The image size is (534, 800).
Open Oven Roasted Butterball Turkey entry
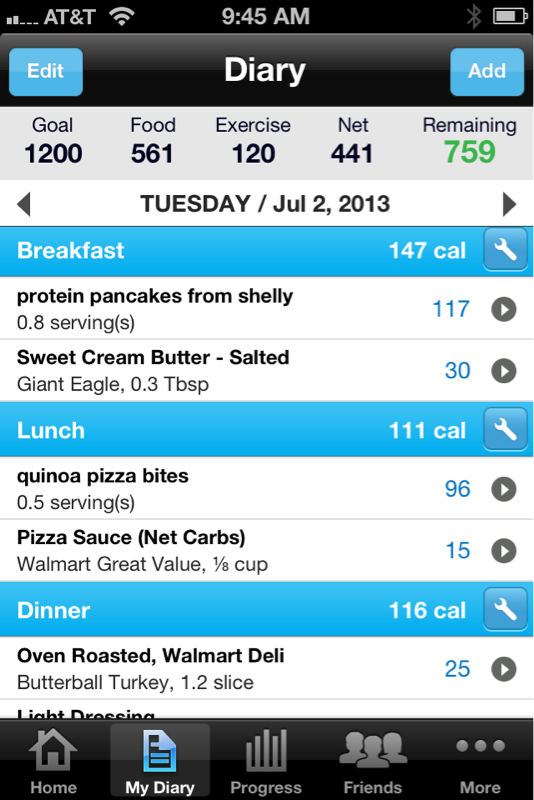pyautogui.click(x=267, y=668)
